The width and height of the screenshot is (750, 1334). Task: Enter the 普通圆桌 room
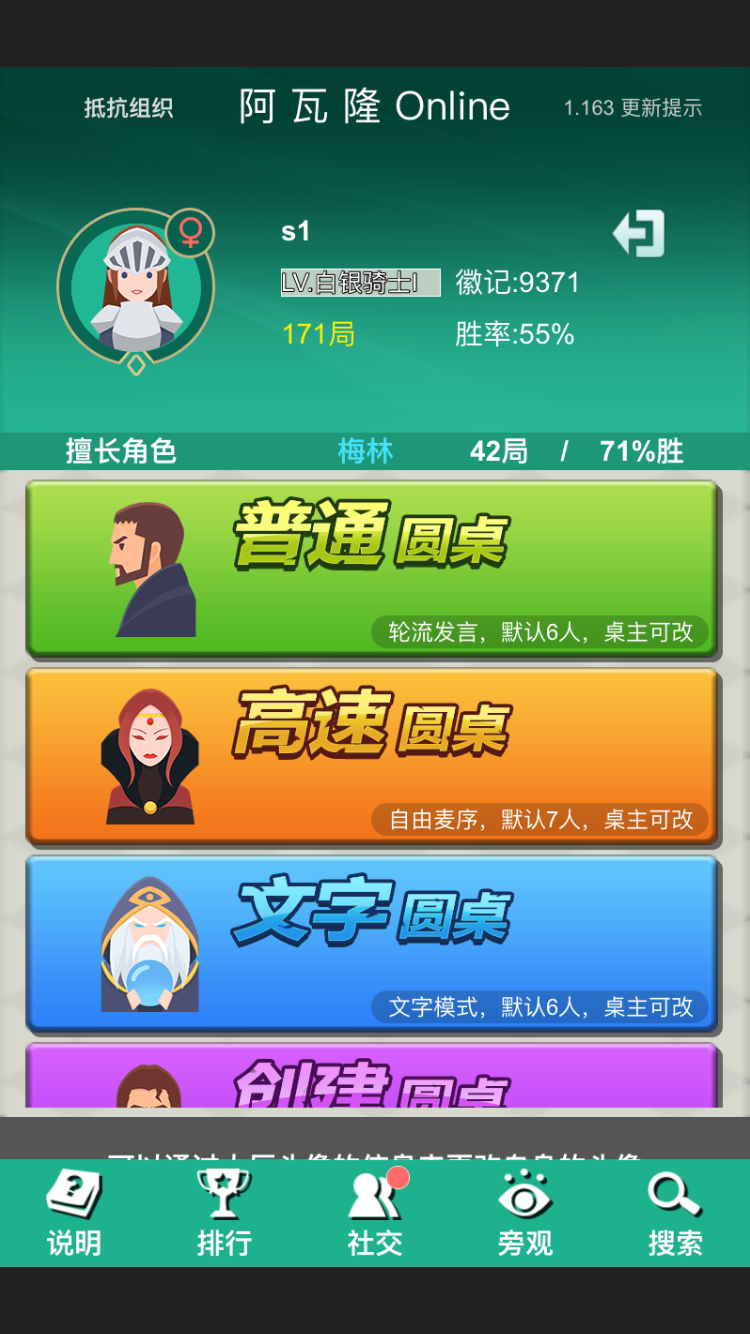click(x=372, y=566)
